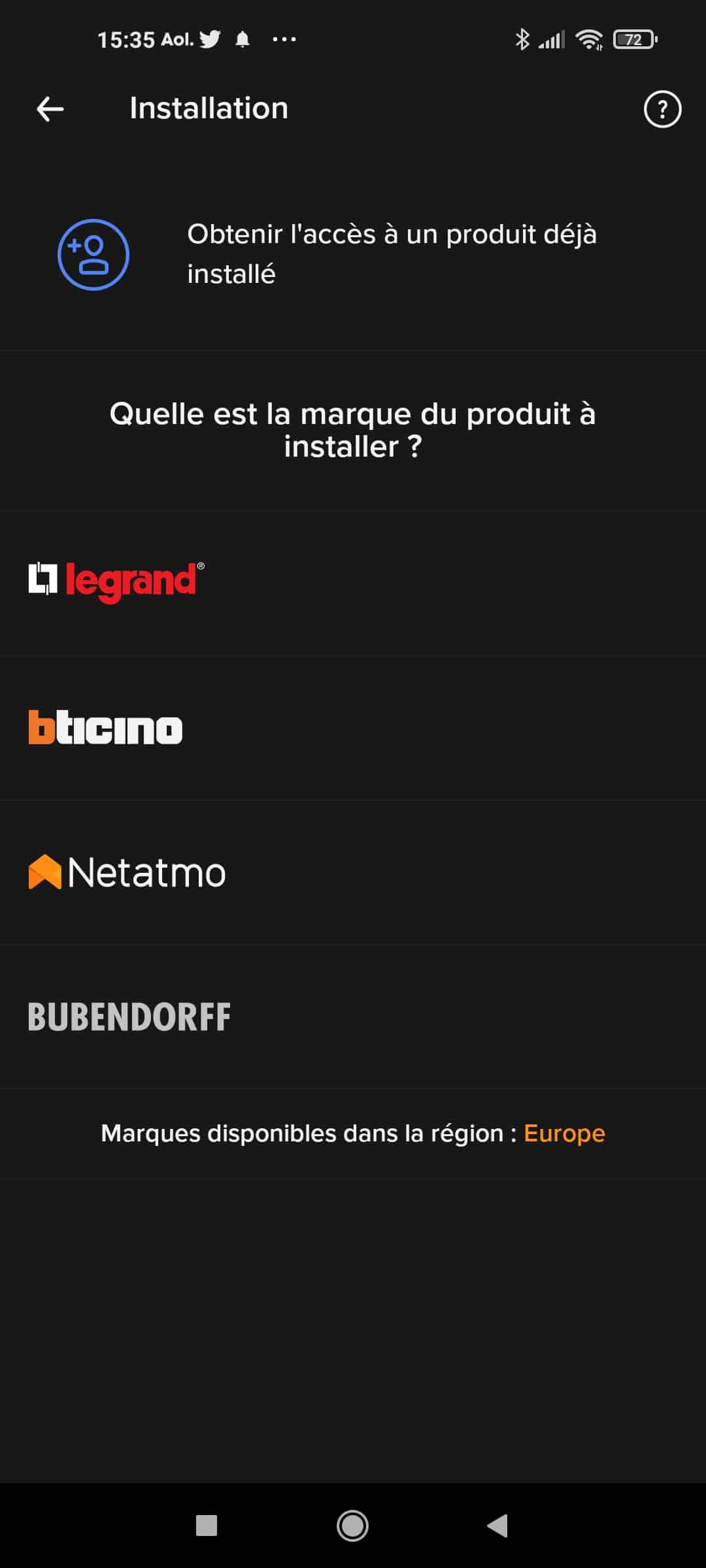Change the region from Europe

(564, 1134)
